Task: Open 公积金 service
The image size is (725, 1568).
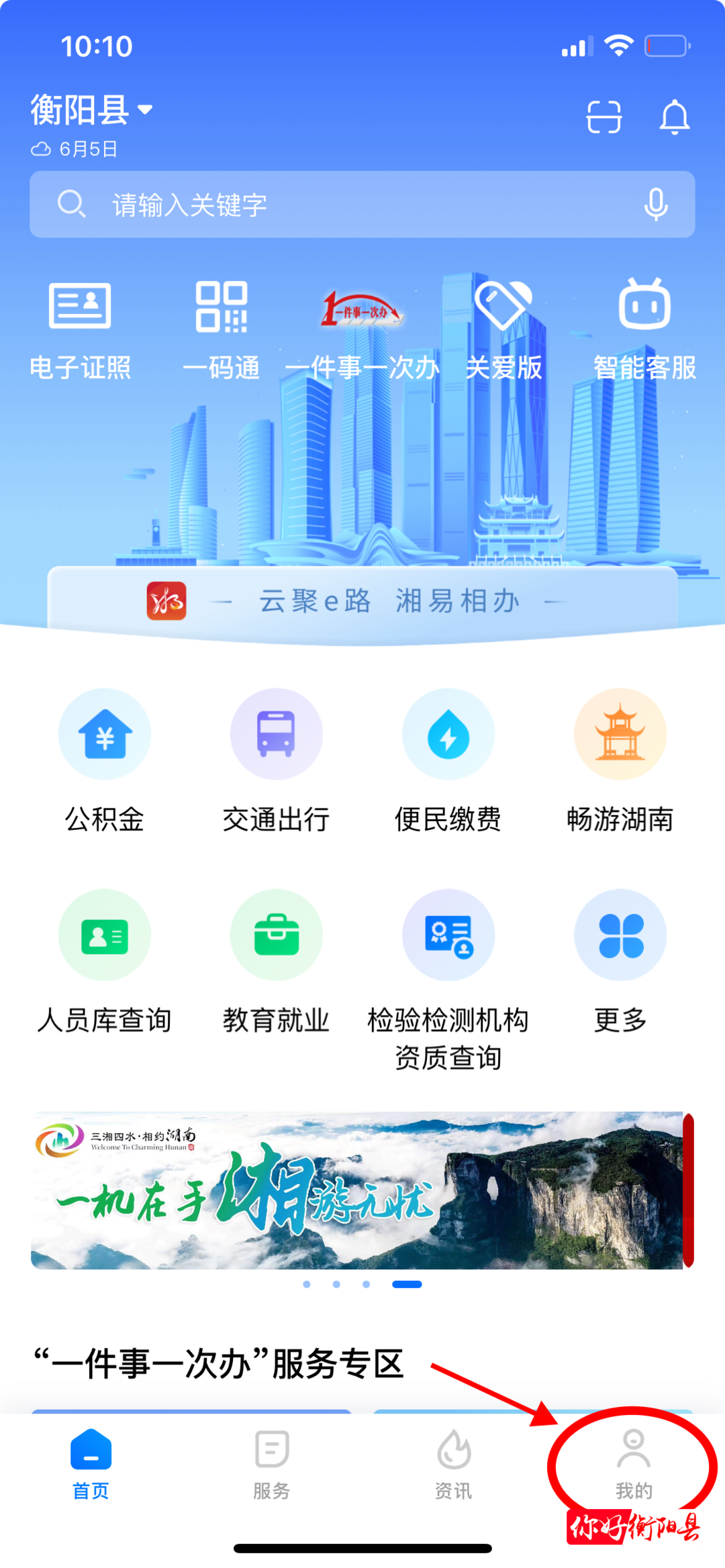Action: click(105, 758)
